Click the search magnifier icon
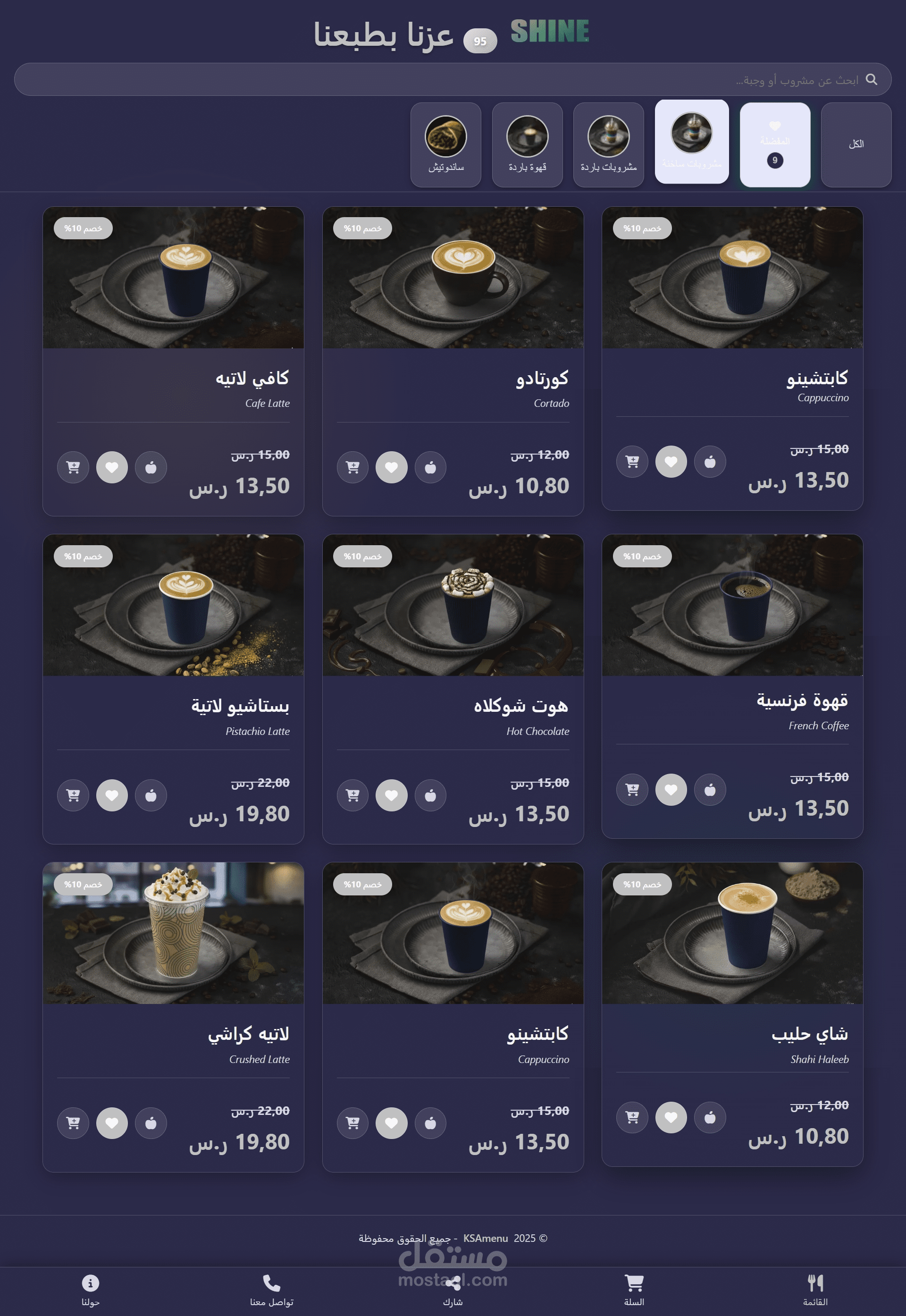 tap(872, 80)
